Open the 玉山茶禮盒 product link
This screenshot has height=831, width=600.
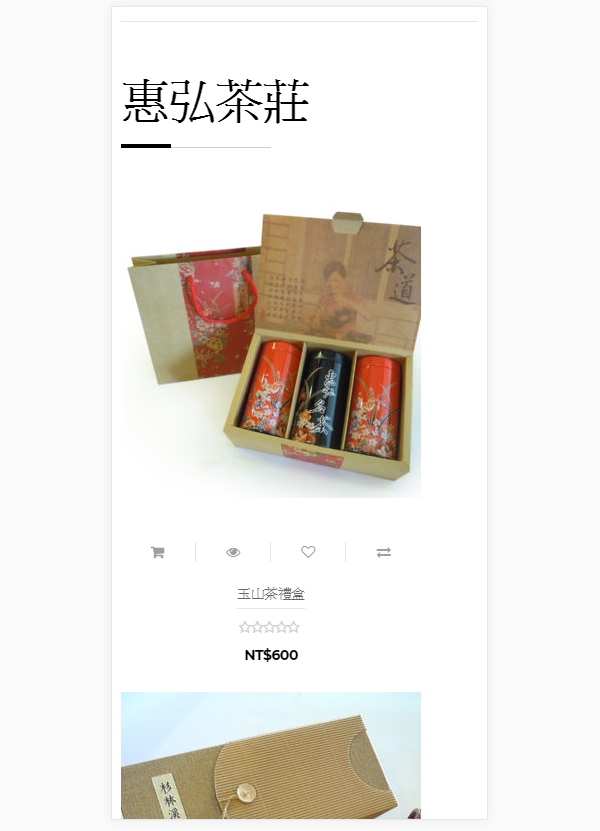pos(270,594)
